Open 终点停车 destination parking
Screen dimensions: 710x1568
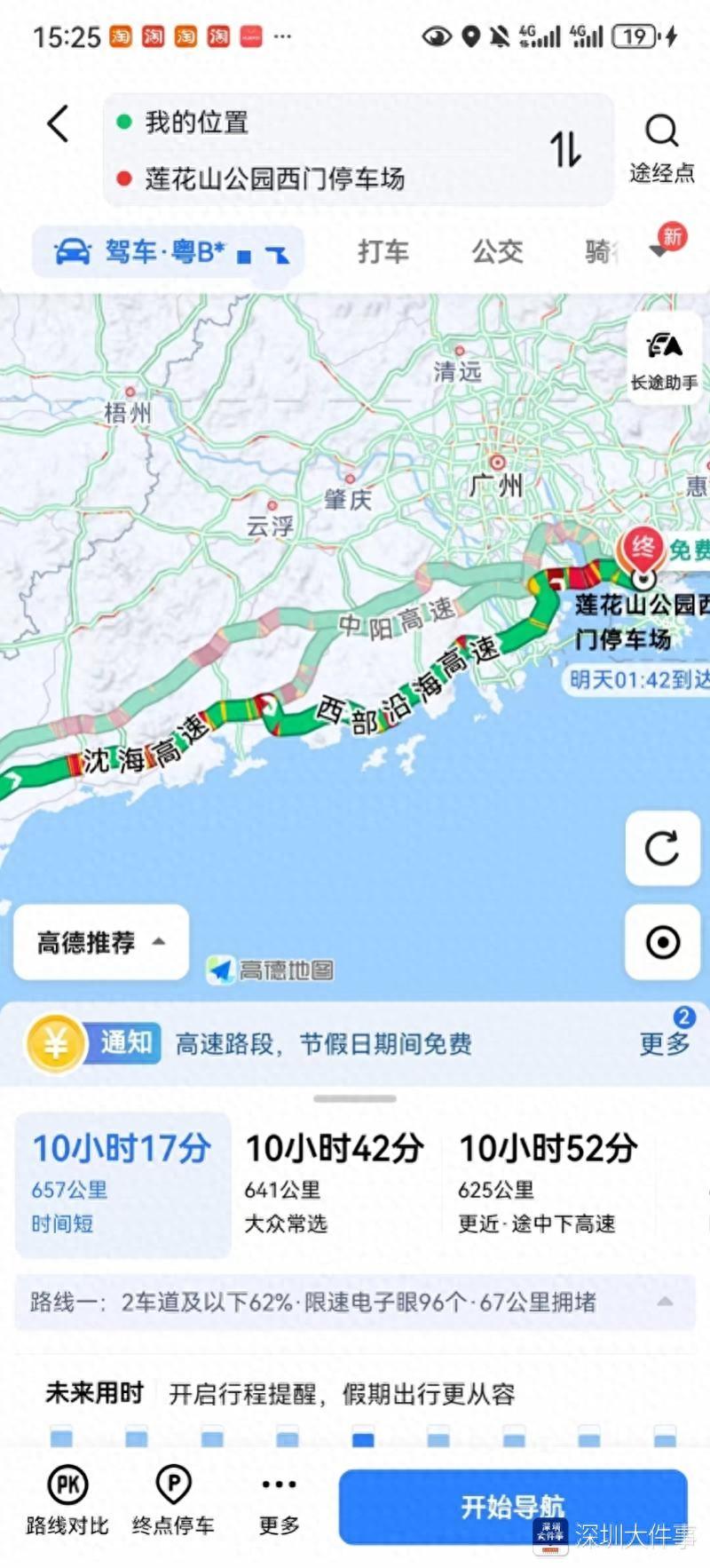pos(173,1501)
